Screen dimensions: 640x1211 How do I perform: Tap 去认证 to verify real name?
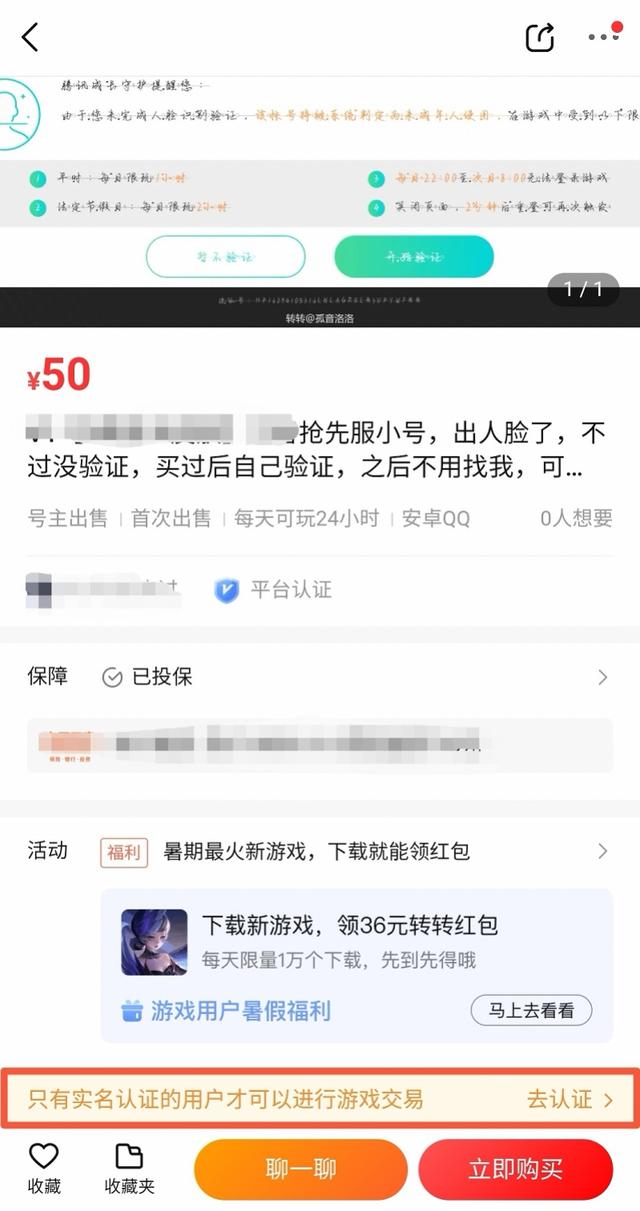(571, 1100)
